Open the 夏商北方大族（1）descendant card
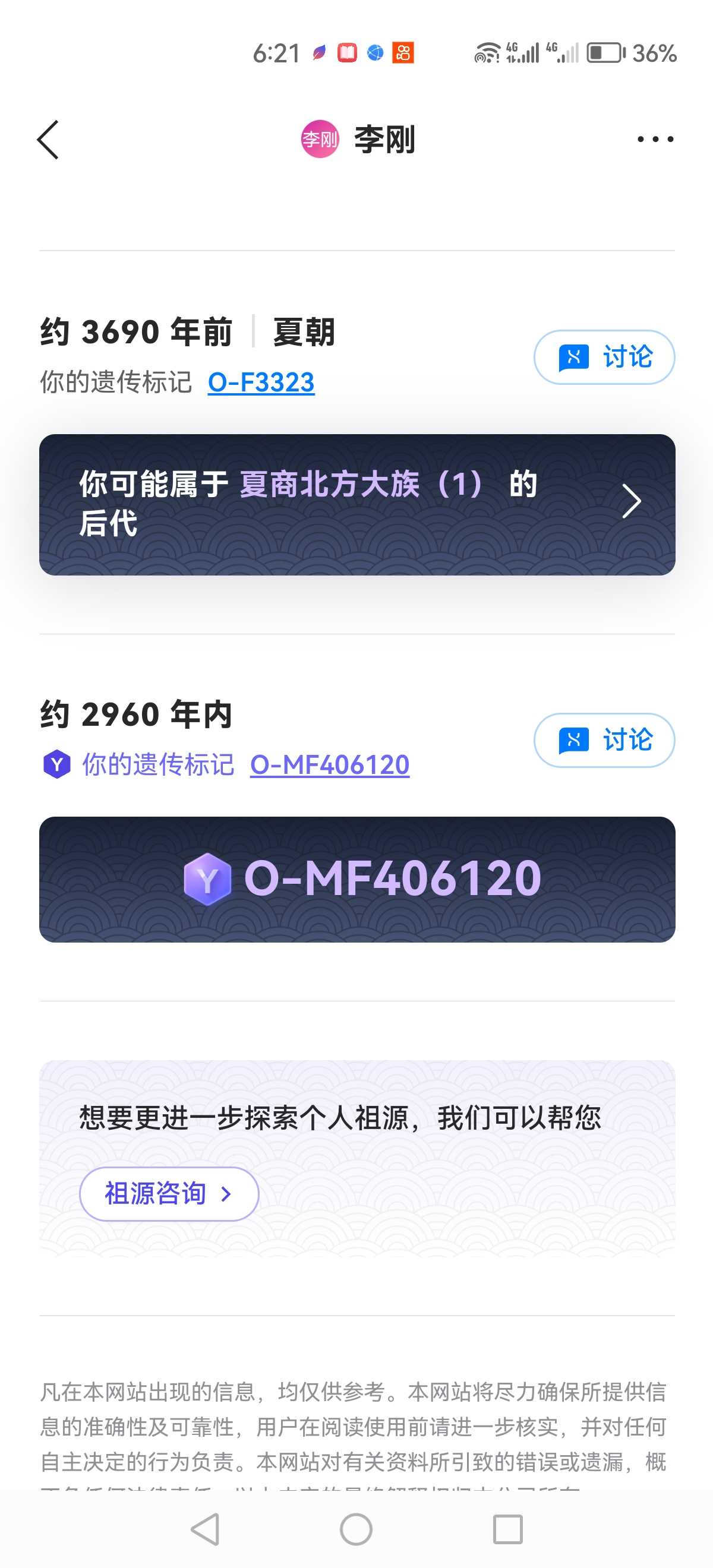This screenshot has width=713, height=1568. [x=357, y=504]
